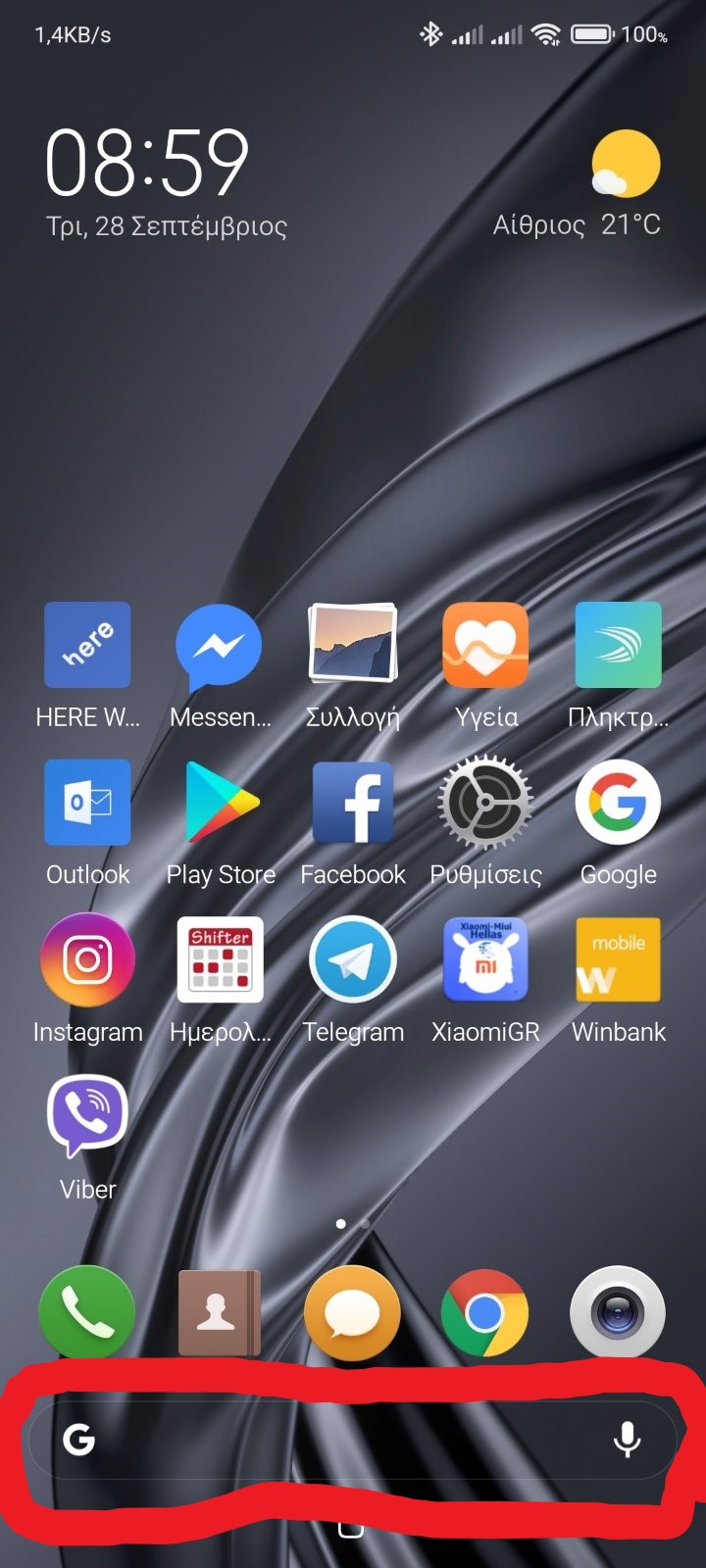Launch Instagram
This screenshot has width=706, height=1568.
[87, 959]
